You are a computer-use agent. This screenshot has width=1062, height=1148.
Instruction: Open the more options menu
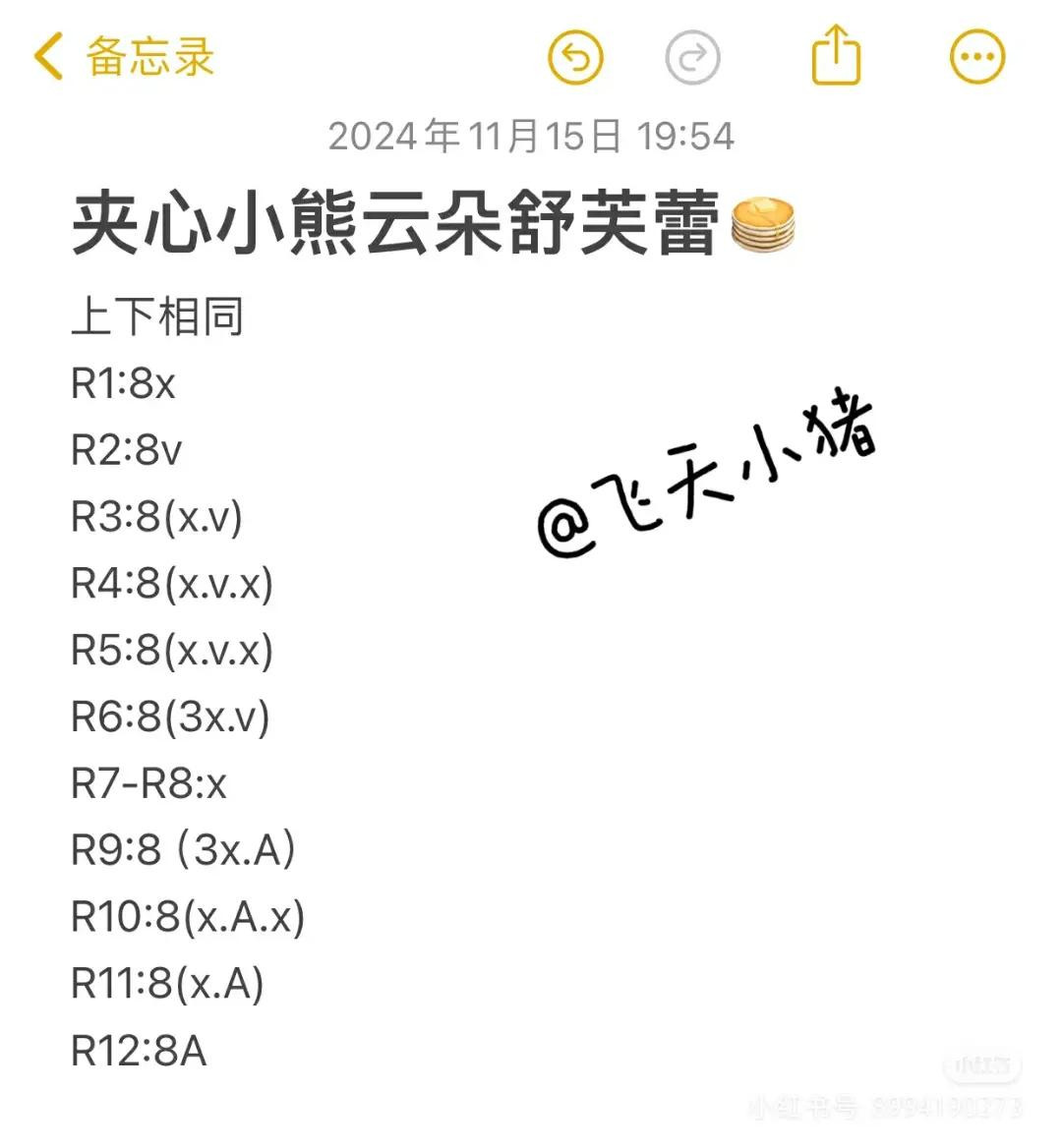pyautogui.click(x=977, y=57)
